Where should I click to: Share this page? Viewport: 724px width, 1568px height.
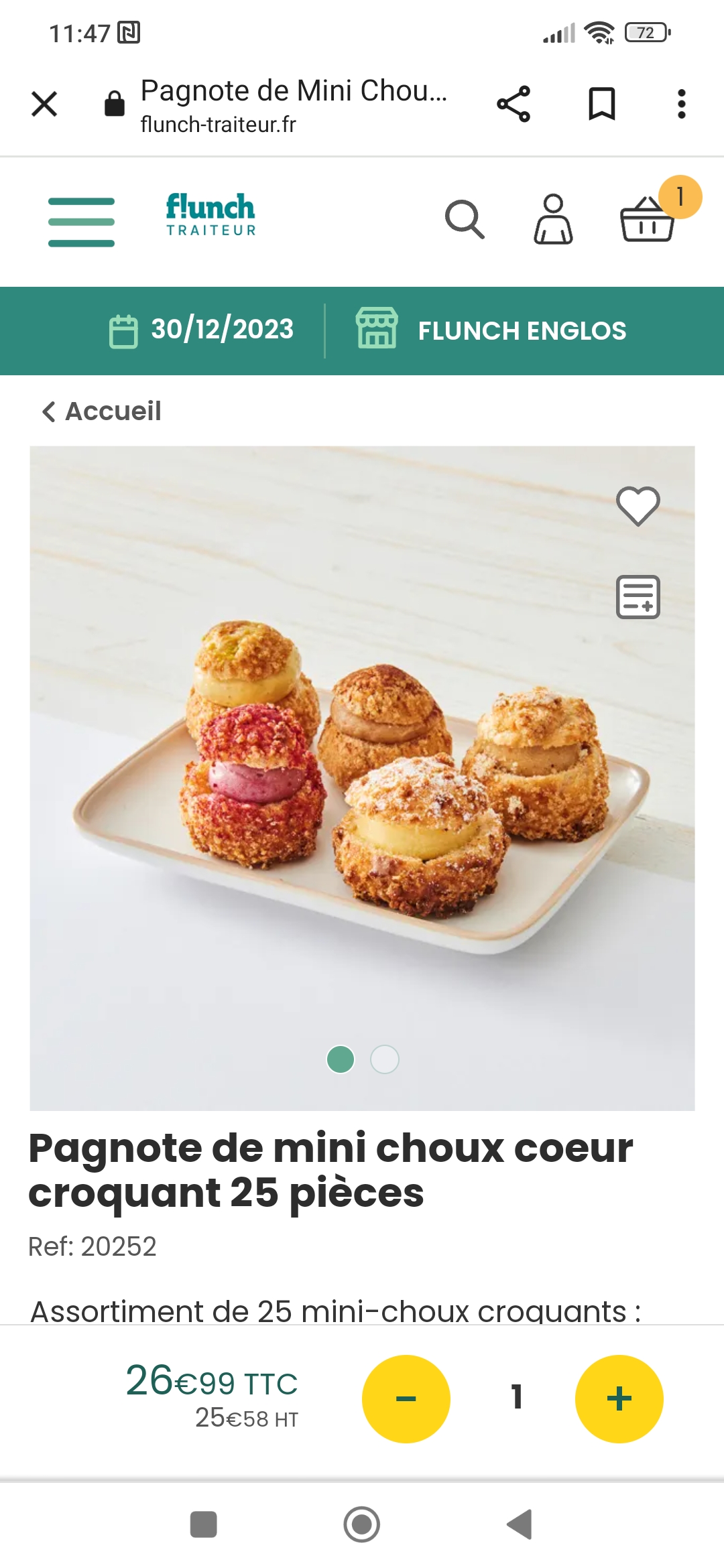(x=514, y=104)
